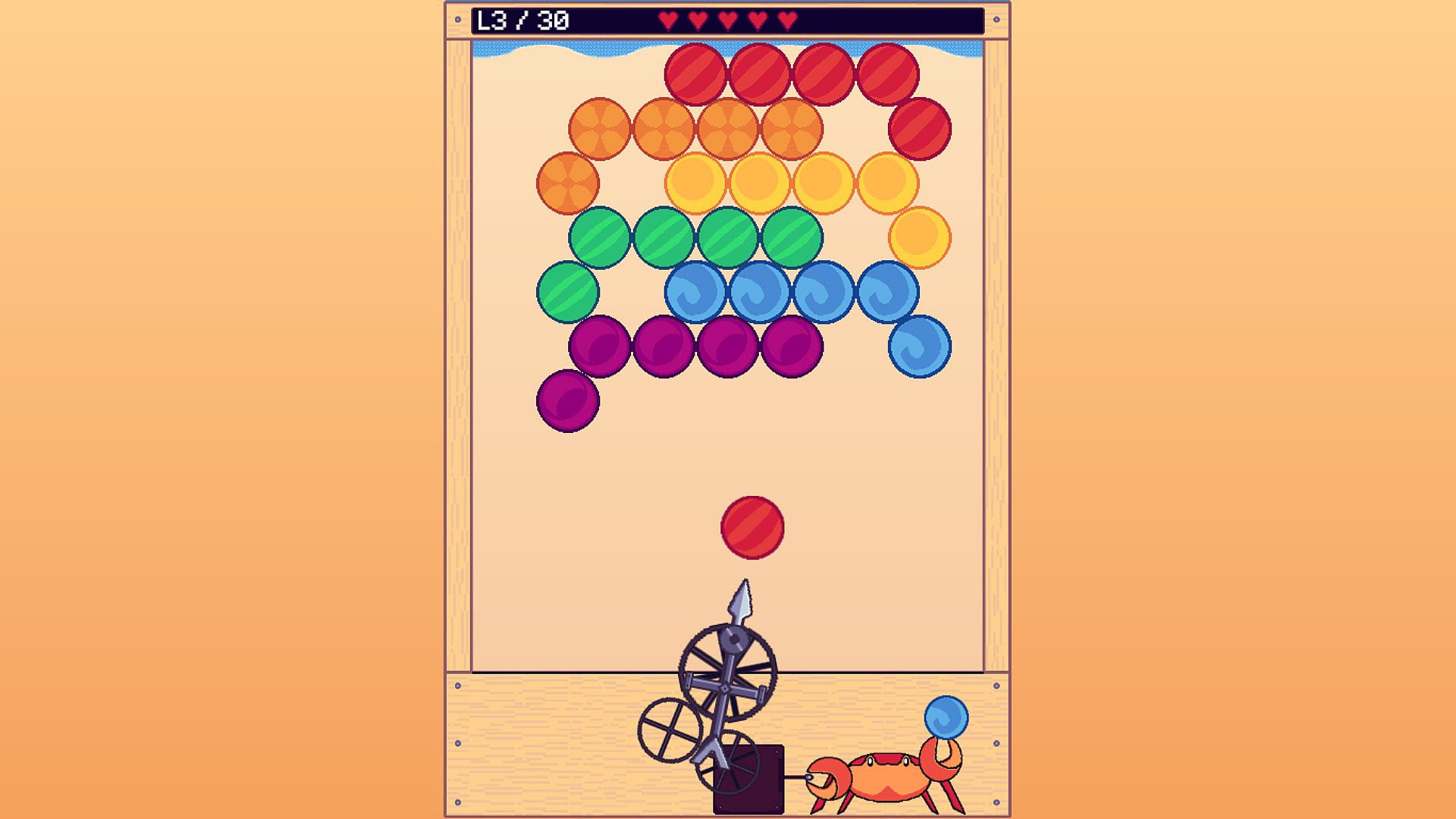Viewport: 1456px width, 819px height.
Task: Tap the blue bubble held by the crab
Action: 946,717
